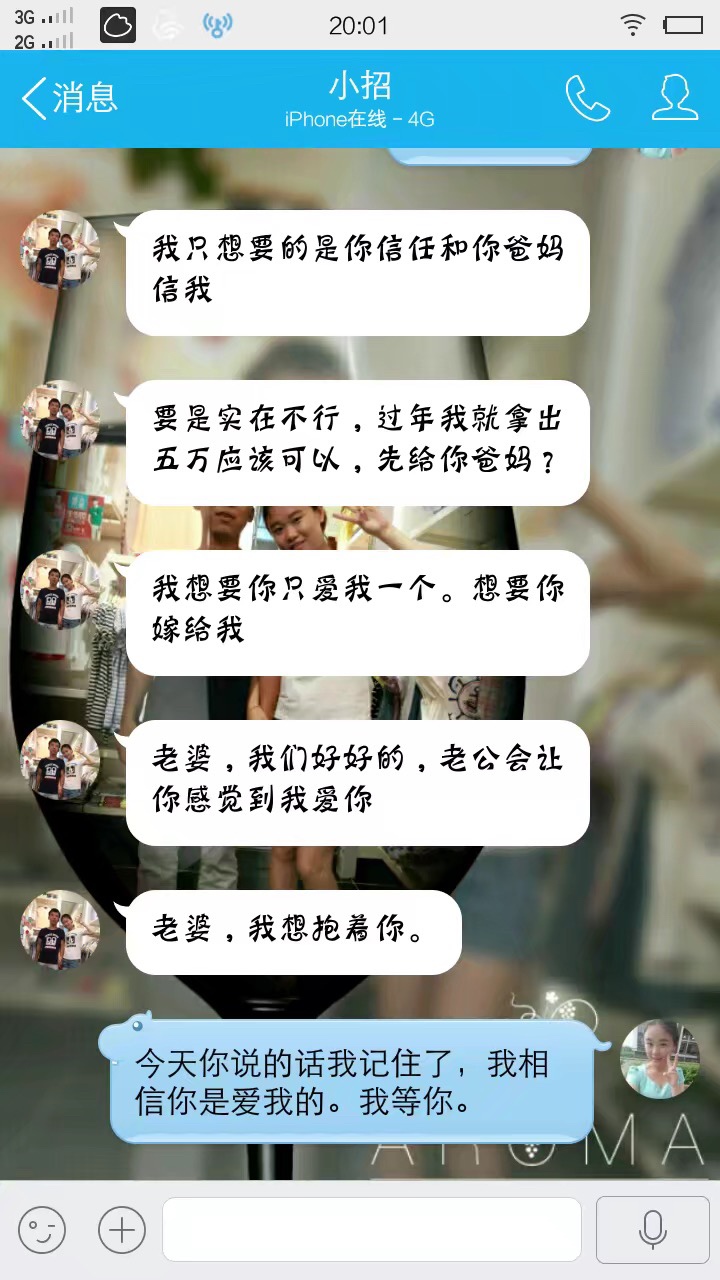Tap sender avatar beside 老婆，我想抱着你
Viewport: 720px width, 1280px height.
click(60, 930)
